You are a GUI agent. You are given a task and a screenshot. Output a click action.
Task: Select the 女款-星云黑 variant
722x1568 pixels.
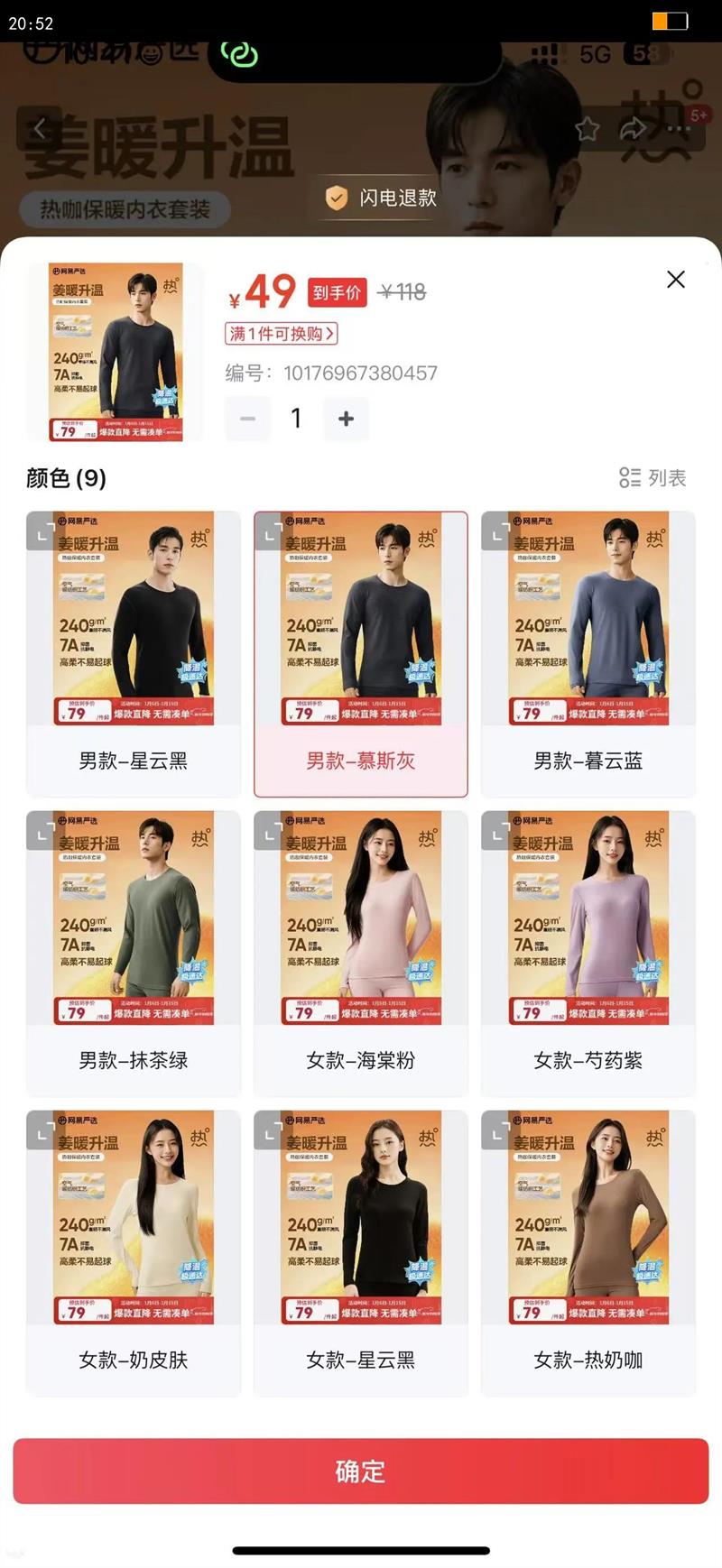click(361, 1253)
